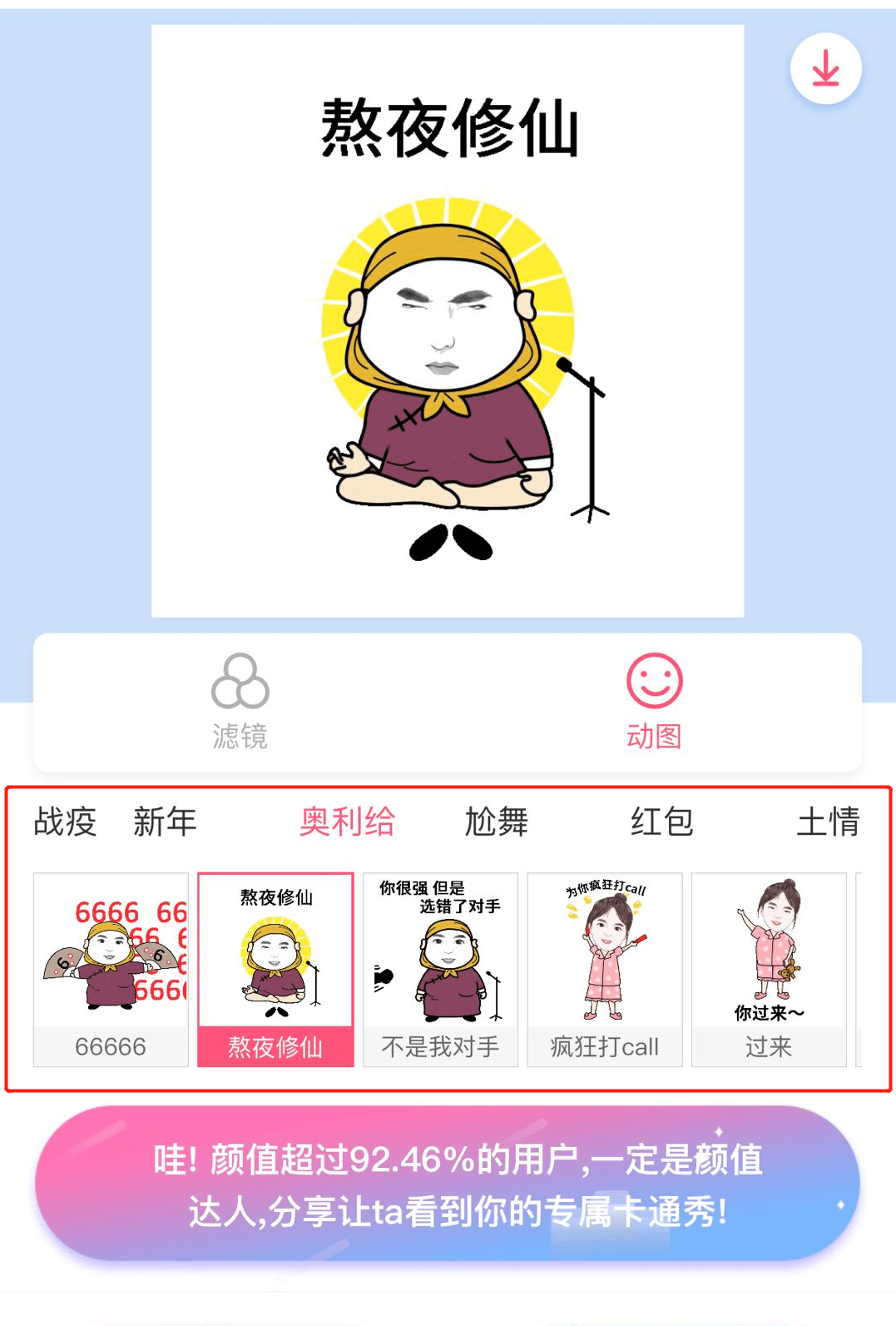Switch to the 红包 category
The height and width of the screenshot is (1326, 896).
point(661,822)
